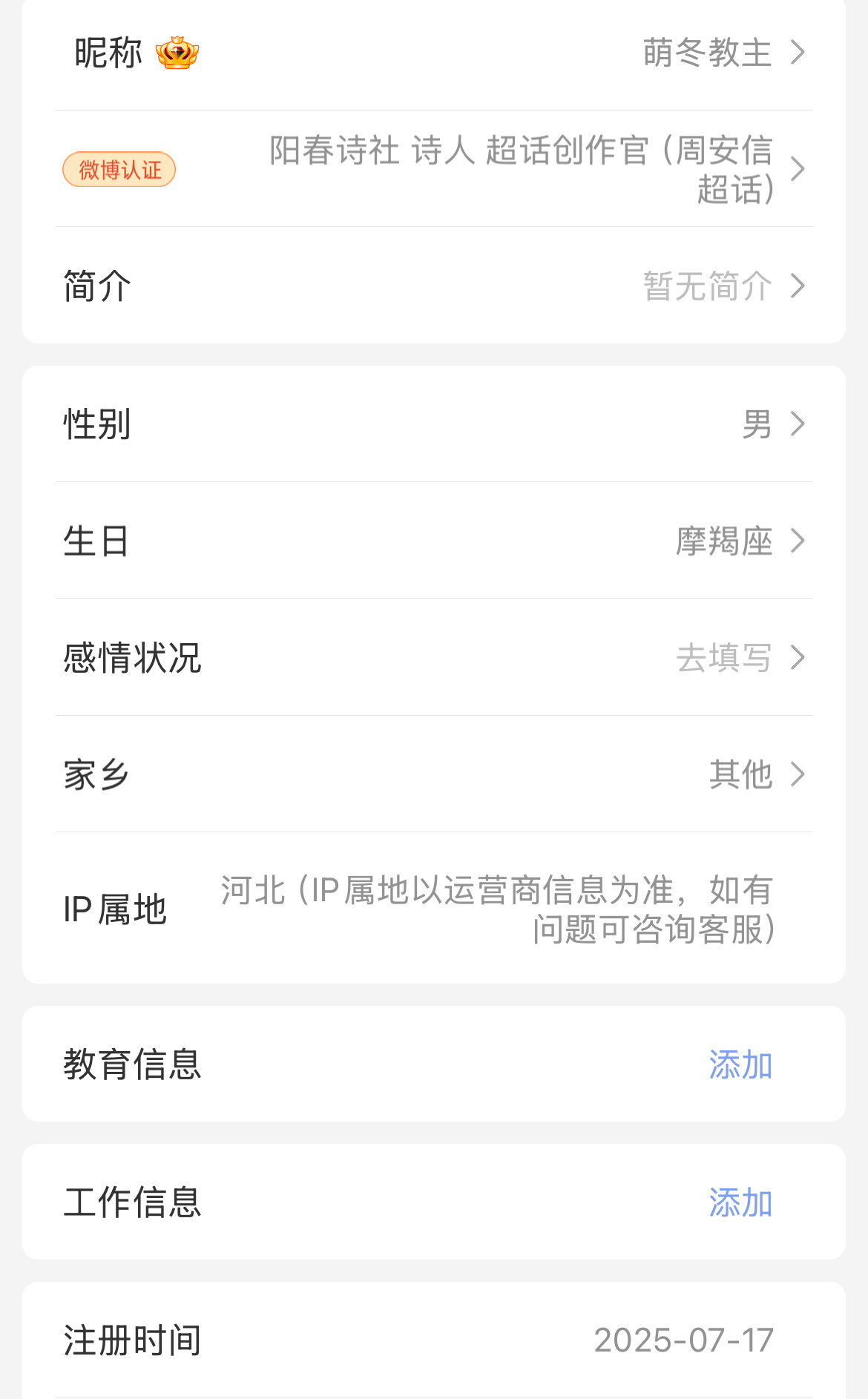Click the 家乡 row chevron

[x=798, y=773]
